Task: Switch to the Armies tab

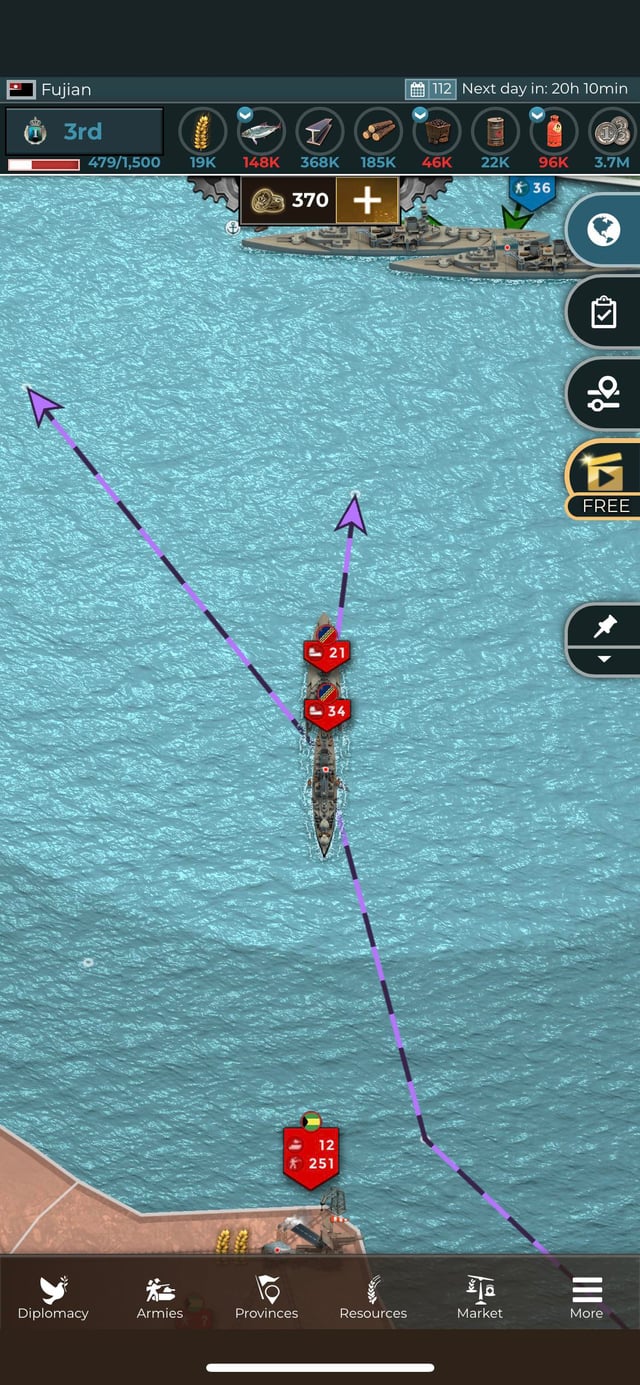Action: click(x=160, y=1297)
